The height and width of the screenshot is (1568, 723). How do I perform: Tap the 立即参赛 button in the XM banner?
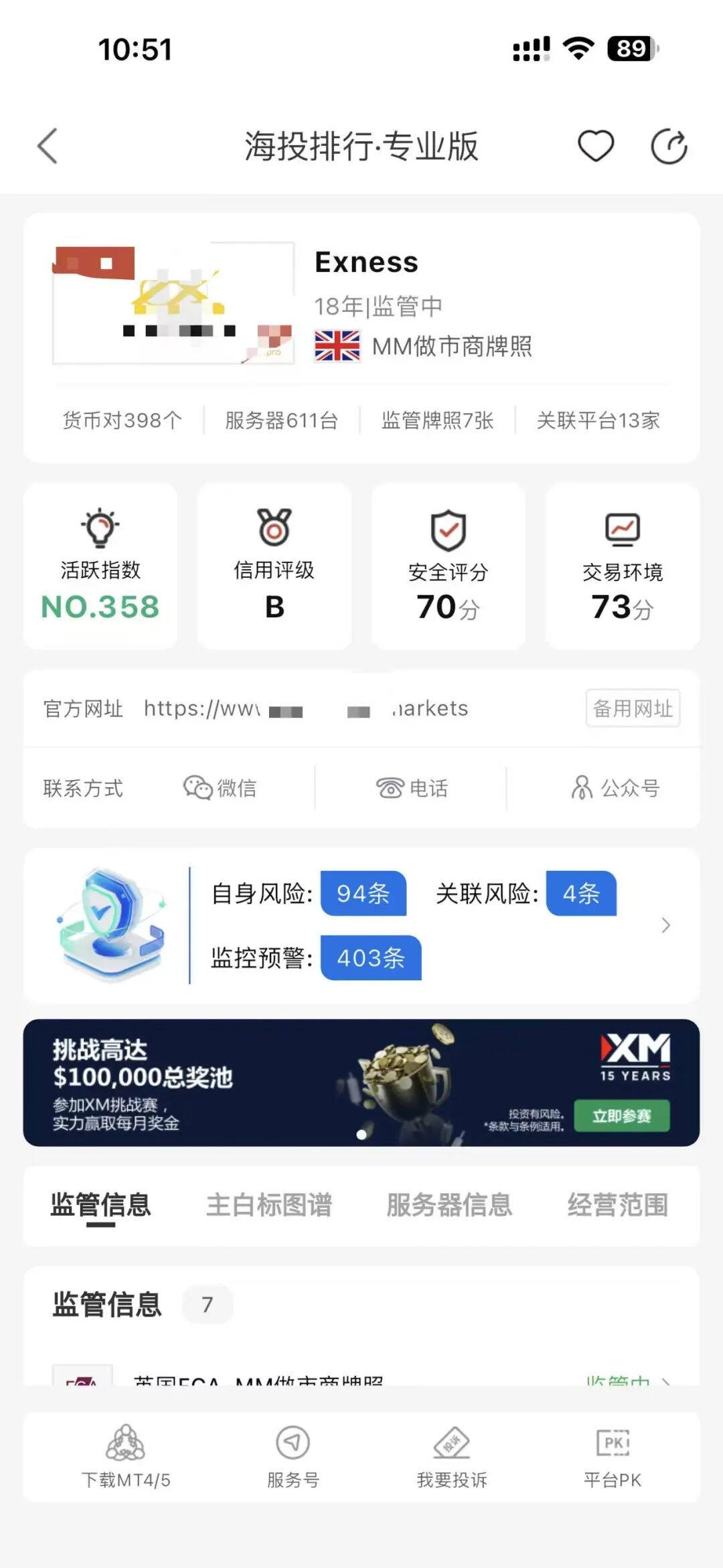(x=621, y=1115)
